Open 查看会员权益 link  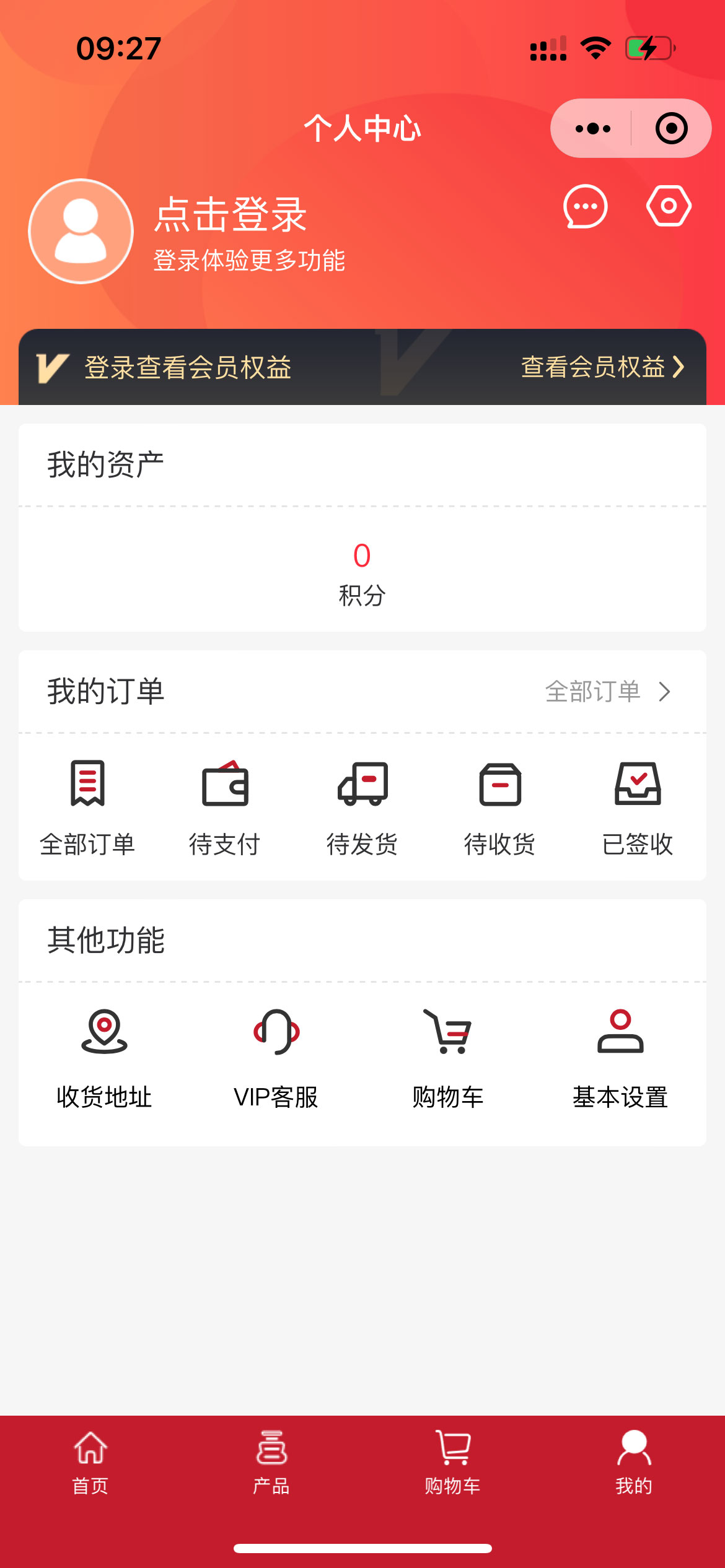(x=602, y=367)
